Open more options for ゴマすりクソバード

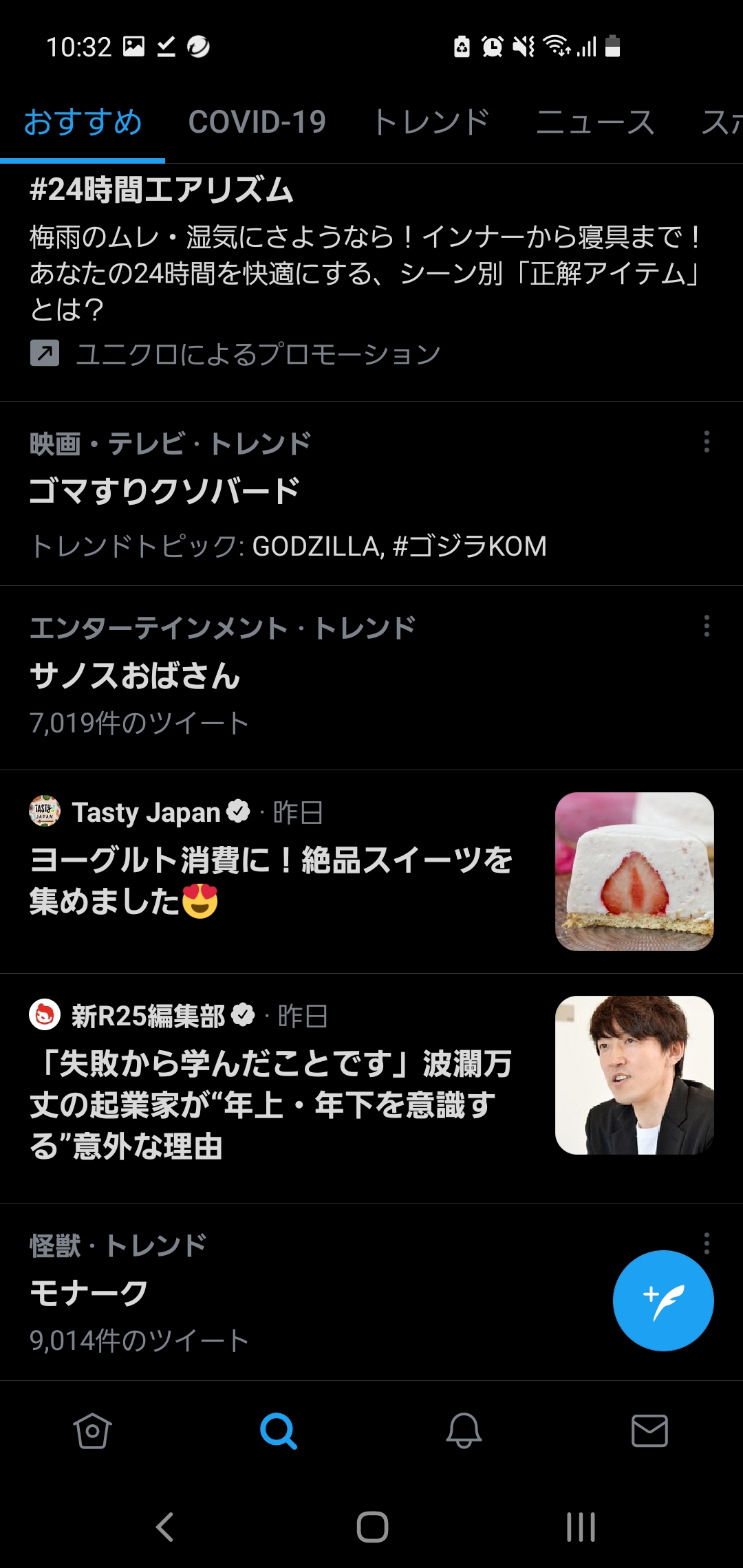tap(707, 442)
